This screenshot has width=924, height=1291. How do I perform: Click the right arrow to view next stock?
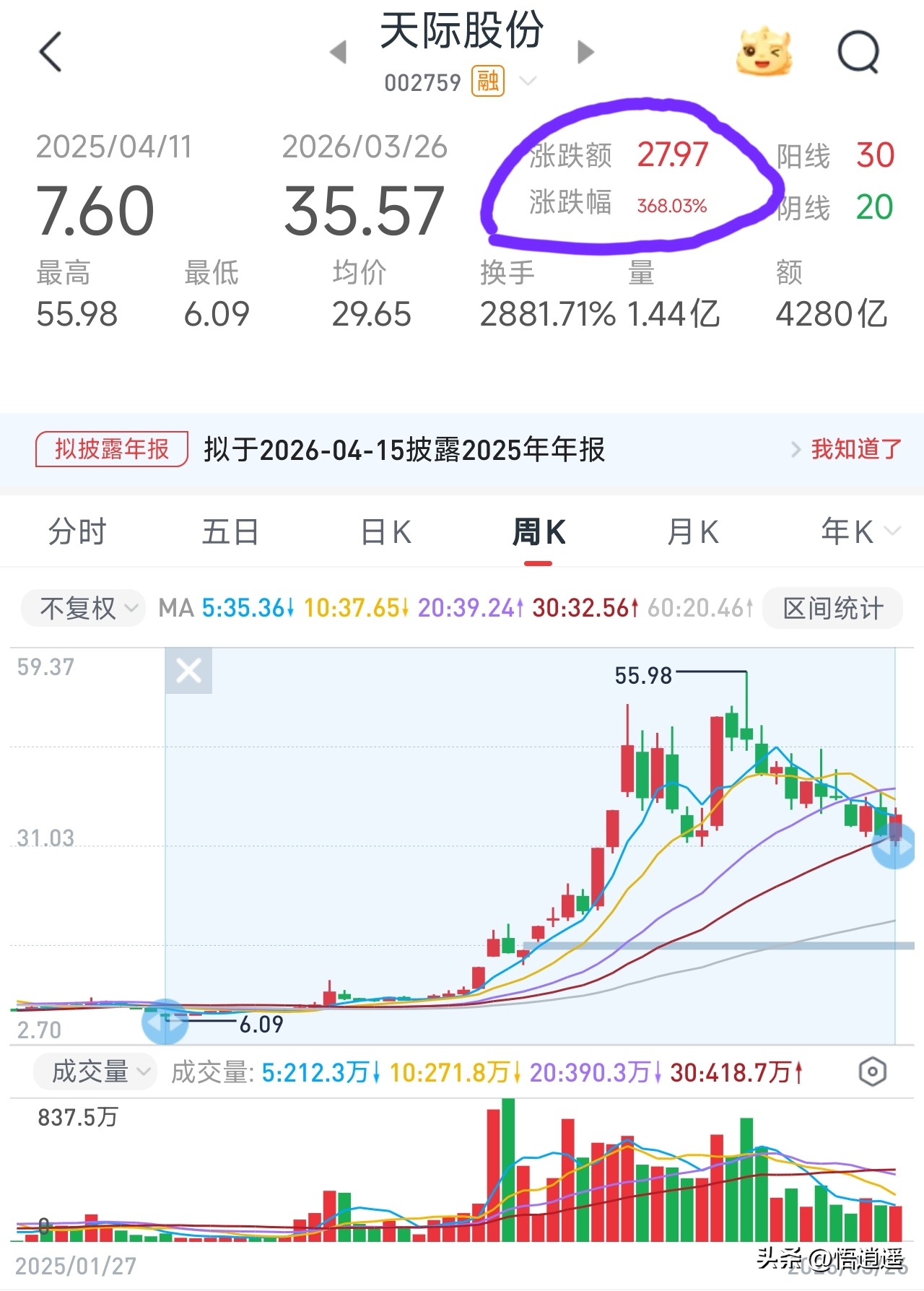(586, 52)
